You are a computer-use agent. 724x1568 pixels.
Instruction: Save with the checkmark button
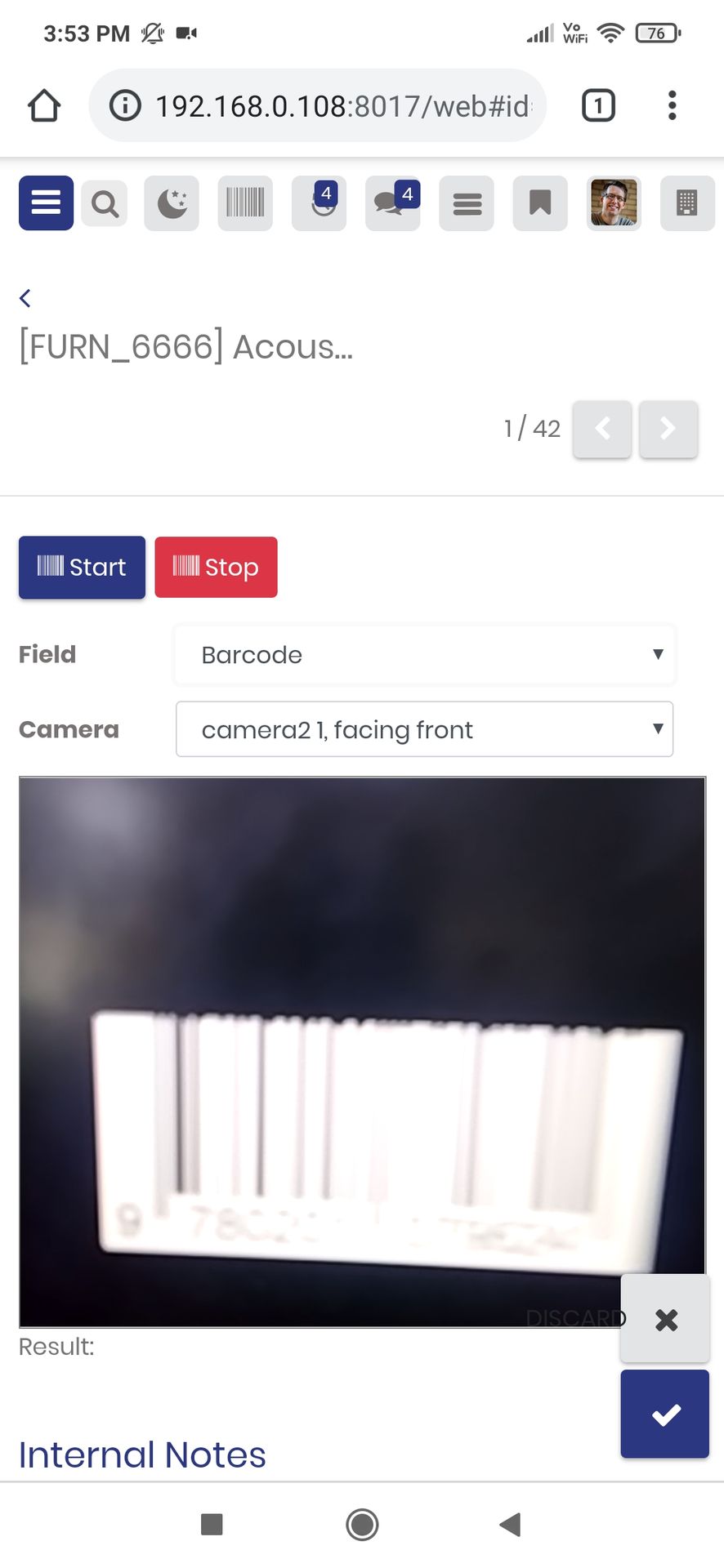pyautogui.click(x=665, y=1414)
